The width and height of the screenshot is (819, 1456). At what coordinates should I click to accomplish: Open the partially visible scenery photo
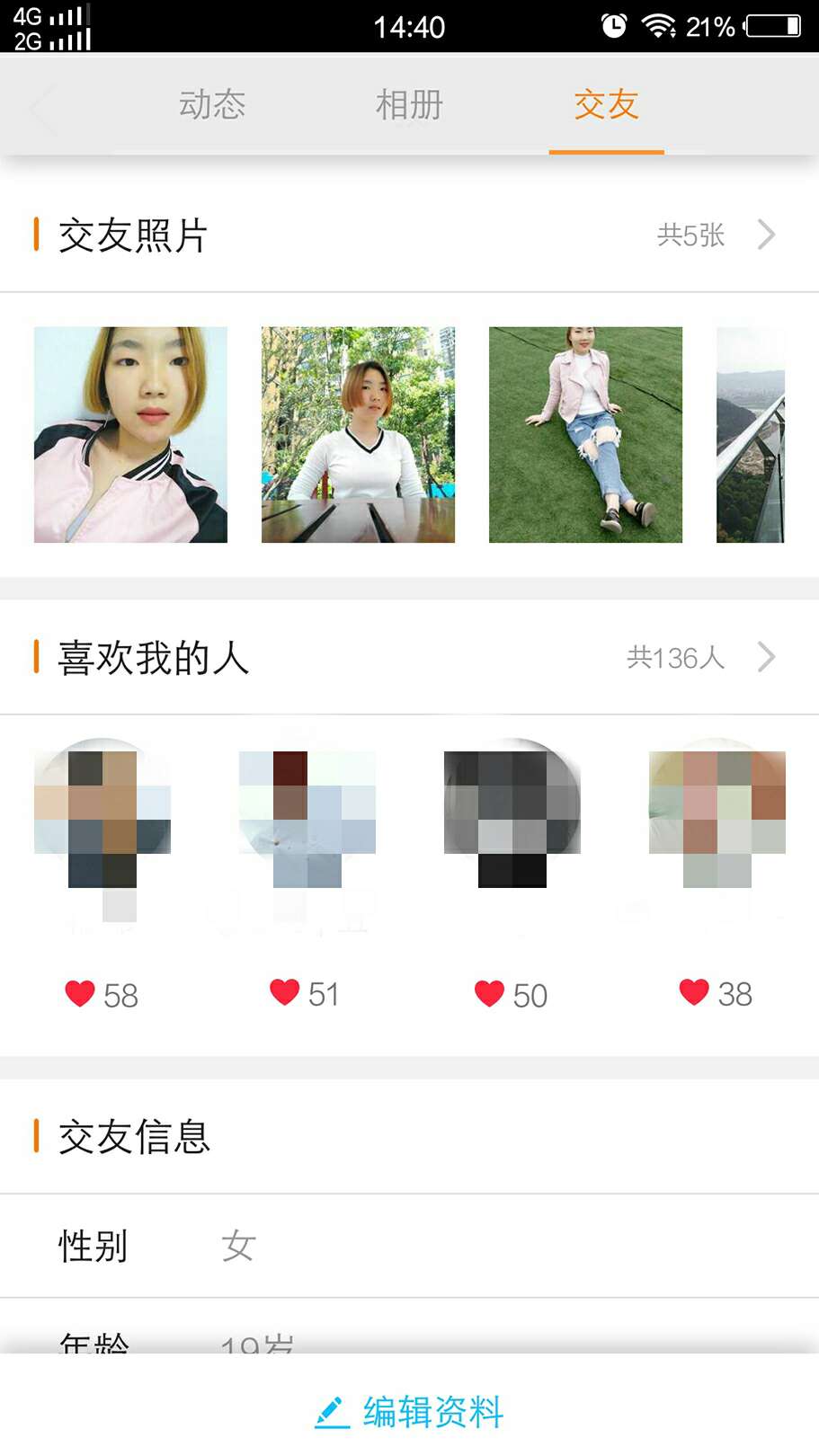(x=751, y=434)
